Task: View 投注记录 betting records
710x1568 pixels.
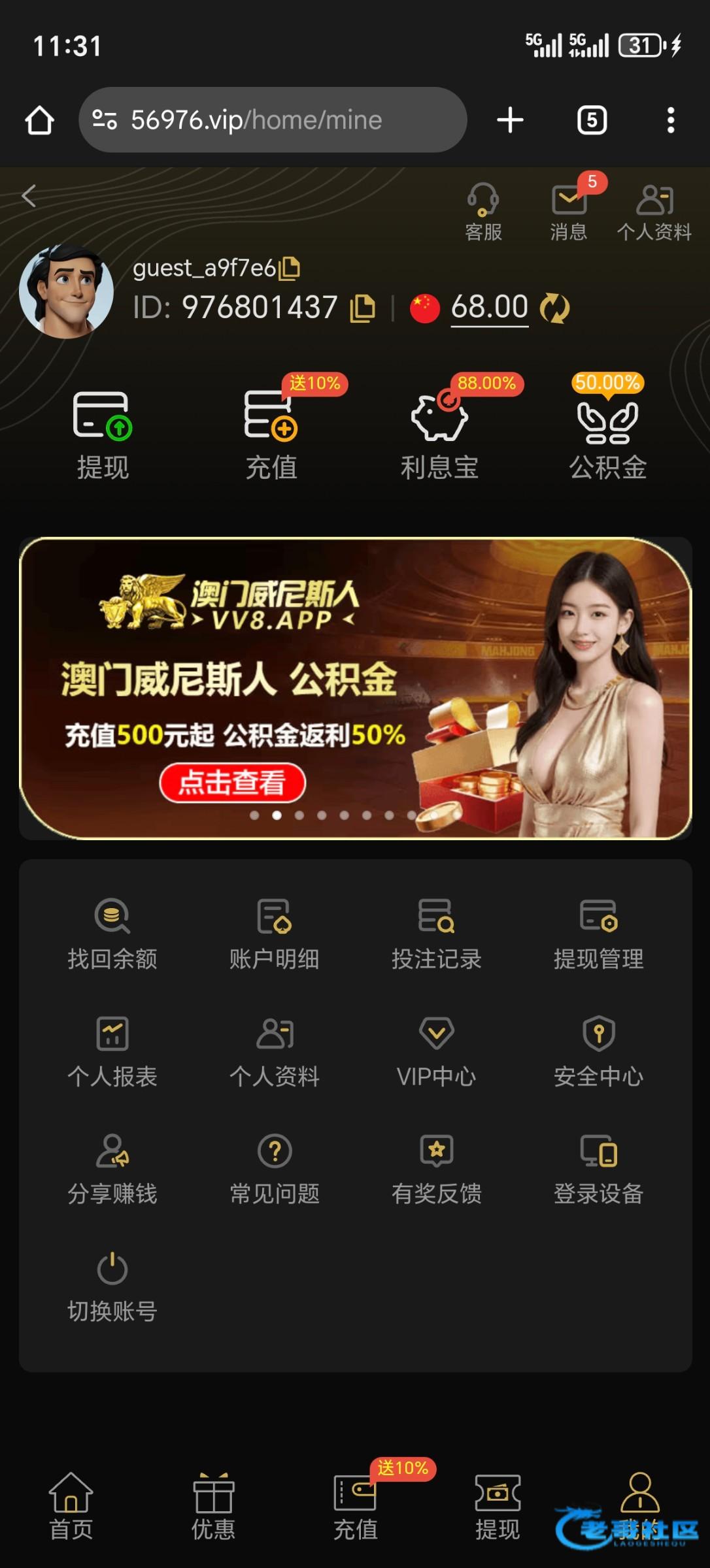Action: tap(436, 933)
